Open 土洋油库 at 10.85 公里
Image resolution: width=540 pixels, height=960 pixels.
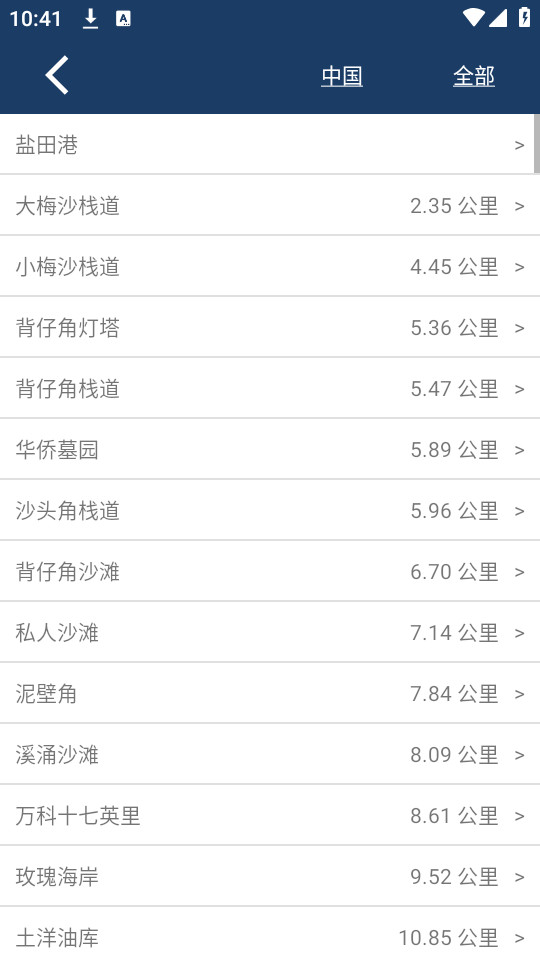click(270, 934)
